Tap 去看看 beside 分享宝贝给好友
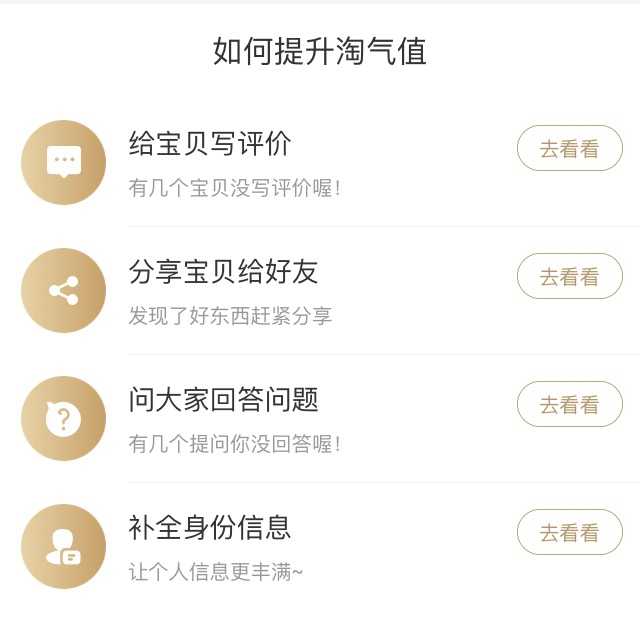The width and height of the screenshot is (640, 628). point(569,277)
